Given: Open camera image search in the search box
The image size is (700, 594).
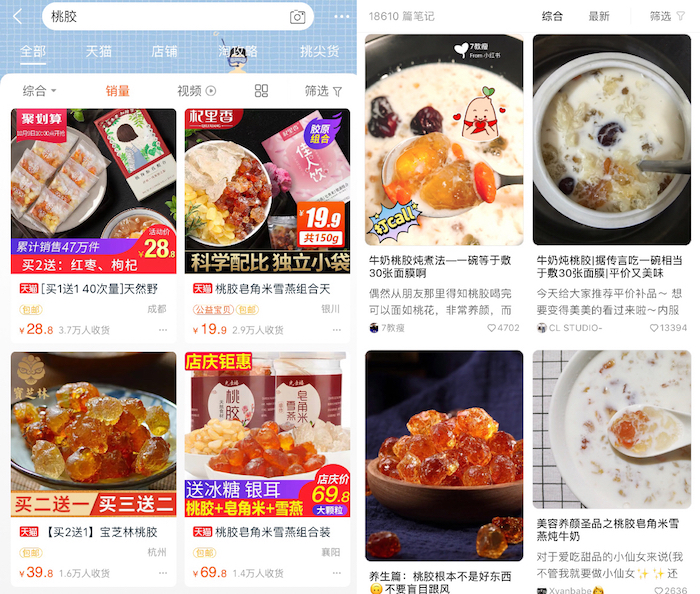Looking at the screenshot, I should [297, 17].
